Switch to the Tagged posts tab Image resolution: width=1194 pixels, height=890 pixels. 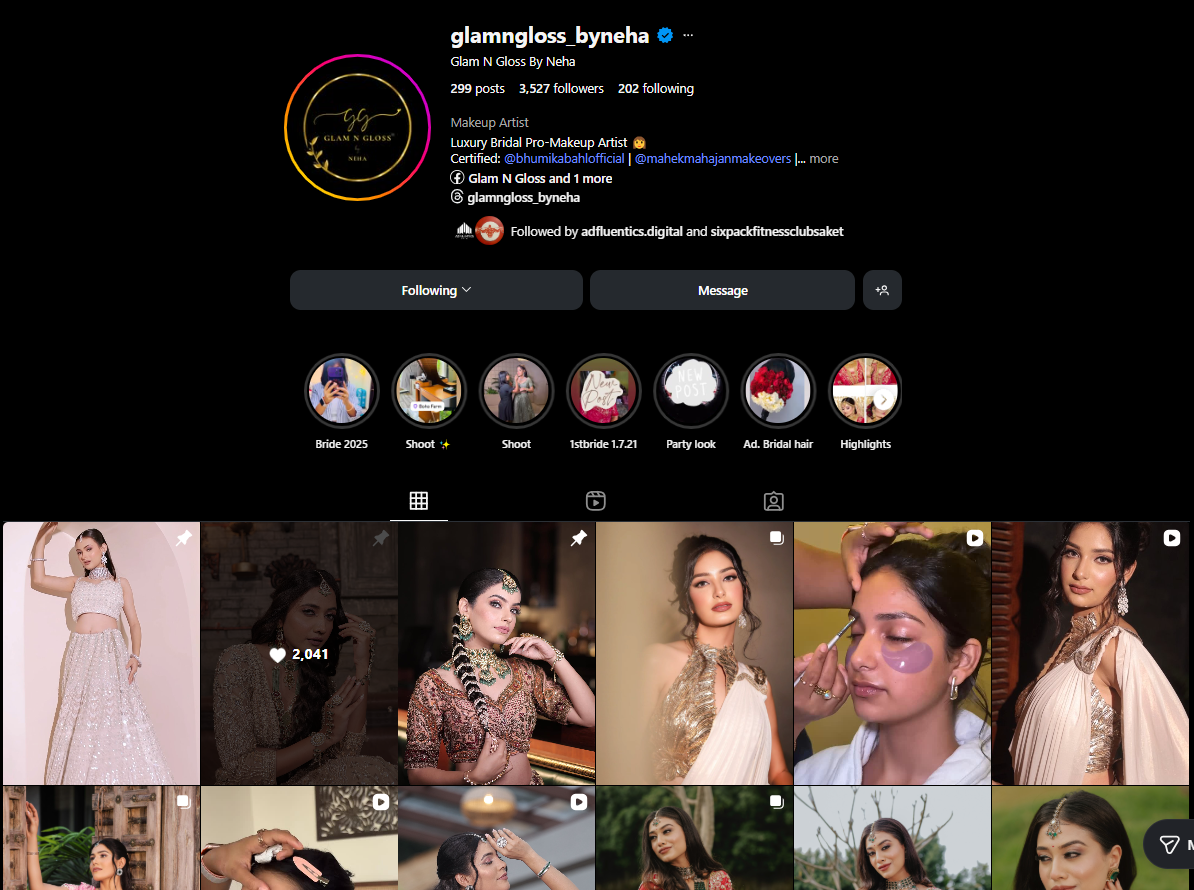click(773, 501)
